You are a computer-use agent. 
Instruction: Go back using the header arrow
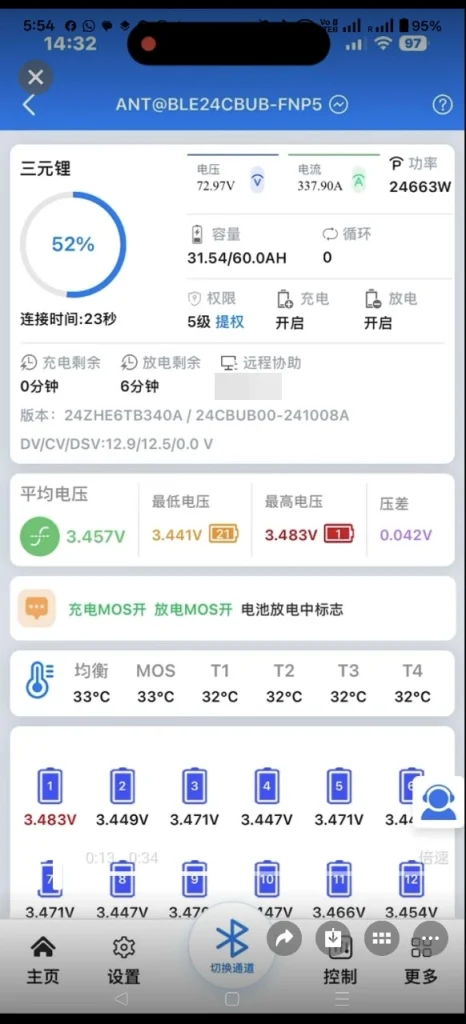29,105
